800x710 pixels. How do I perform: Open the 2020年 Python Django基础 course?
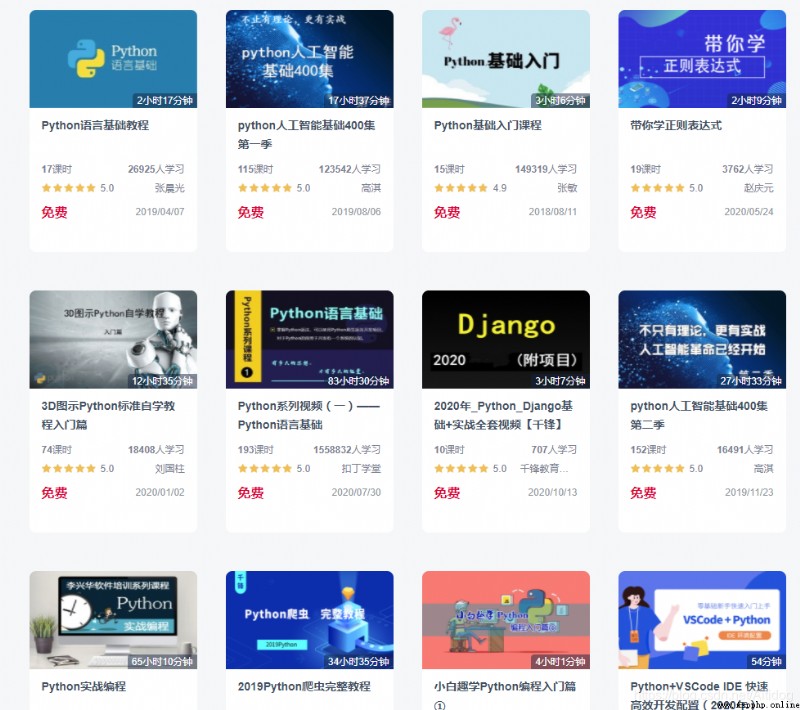tap(505, 340)
